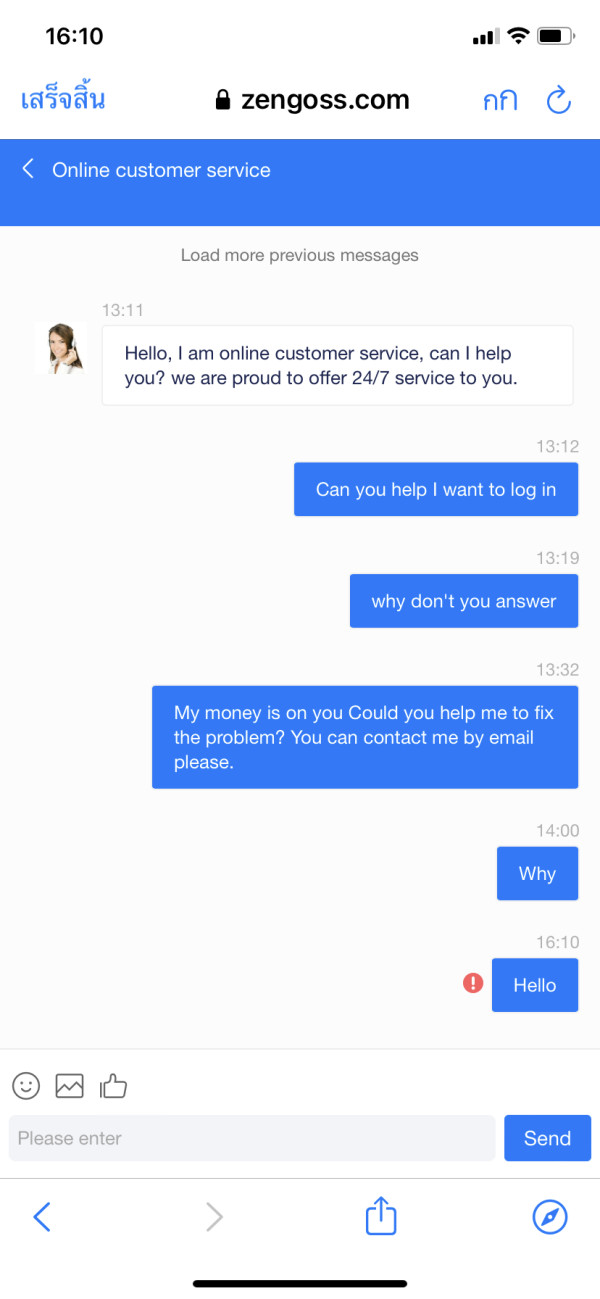Viewport: 600px width, 1299px height.
Task: Tap the red failed-message icon beside Hello
Action: pyautogui.click(x=473, y=984)
